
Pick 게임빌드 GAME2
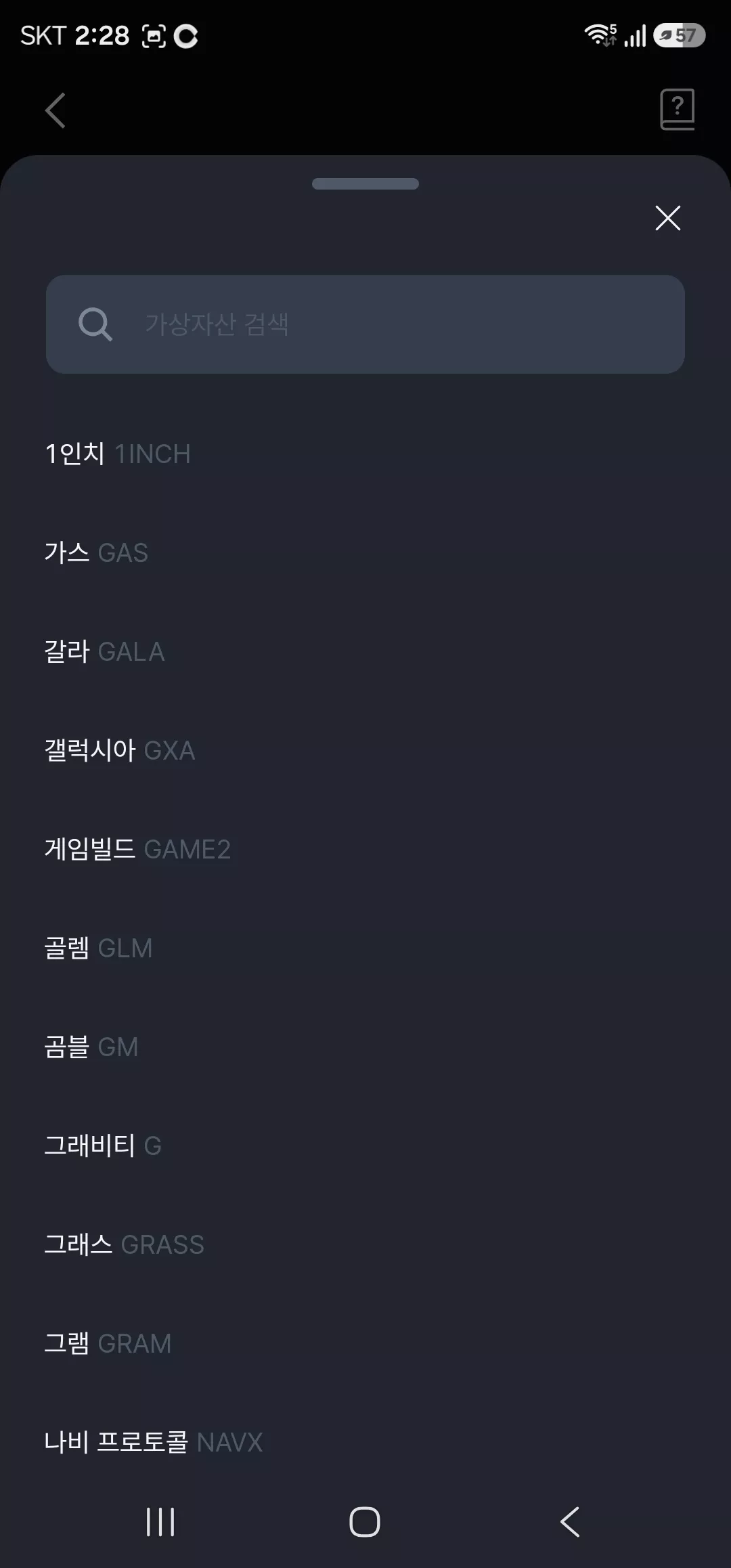coord(365,849)
